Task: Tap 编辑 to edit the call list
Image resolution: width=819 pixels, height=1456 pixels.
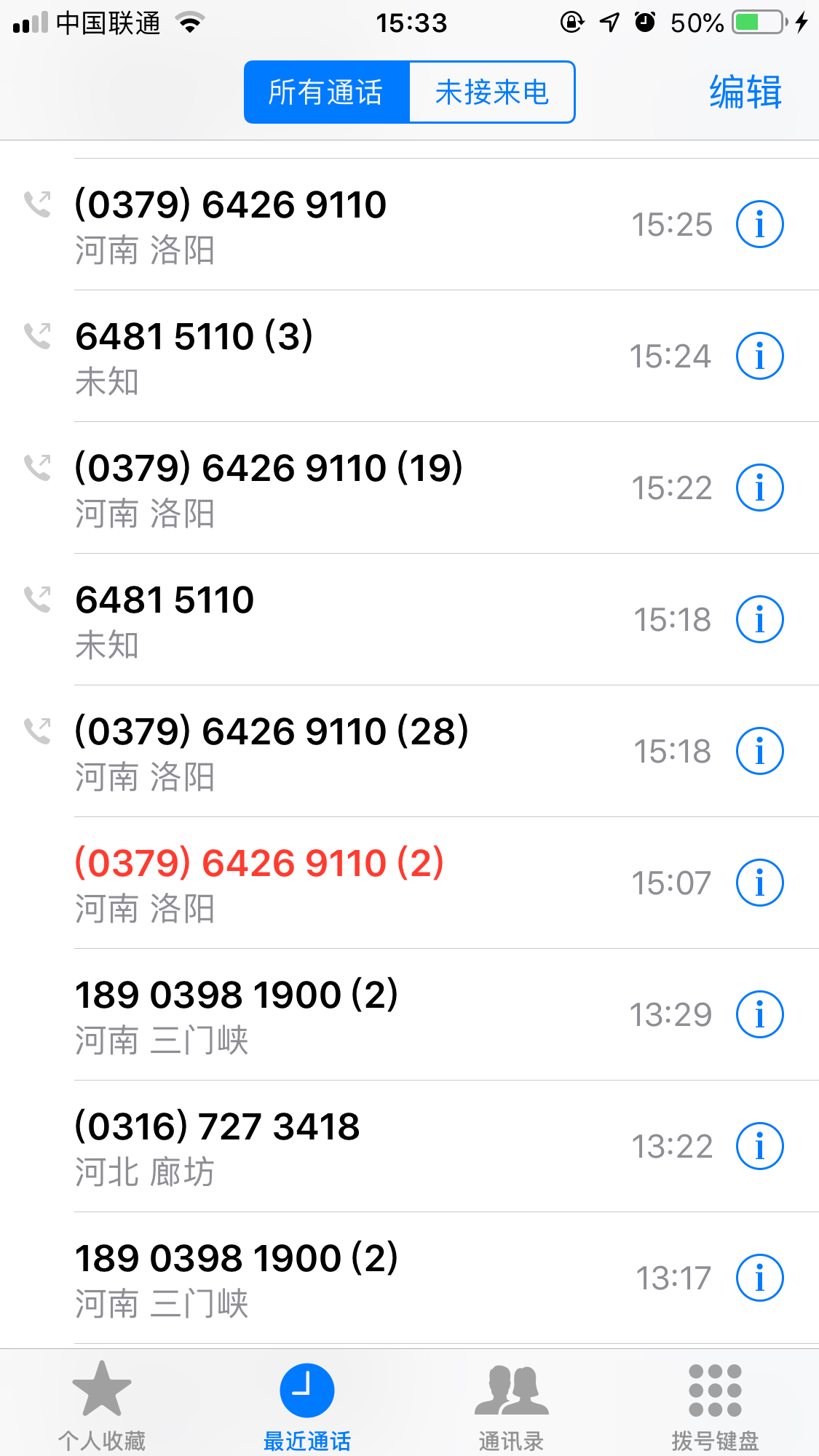Action: 745,92
